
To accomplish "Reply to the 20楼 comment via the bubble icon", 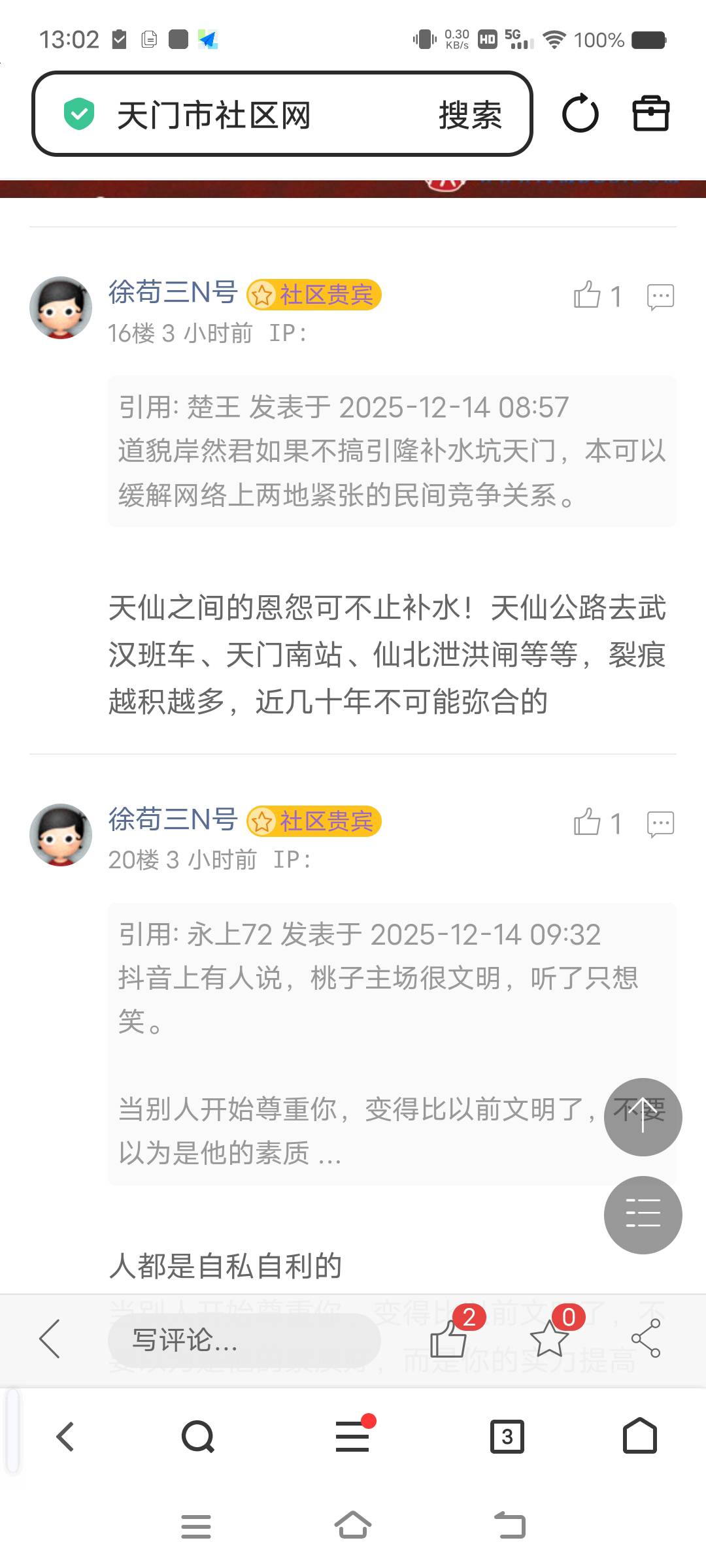I will tap(660, 823).
